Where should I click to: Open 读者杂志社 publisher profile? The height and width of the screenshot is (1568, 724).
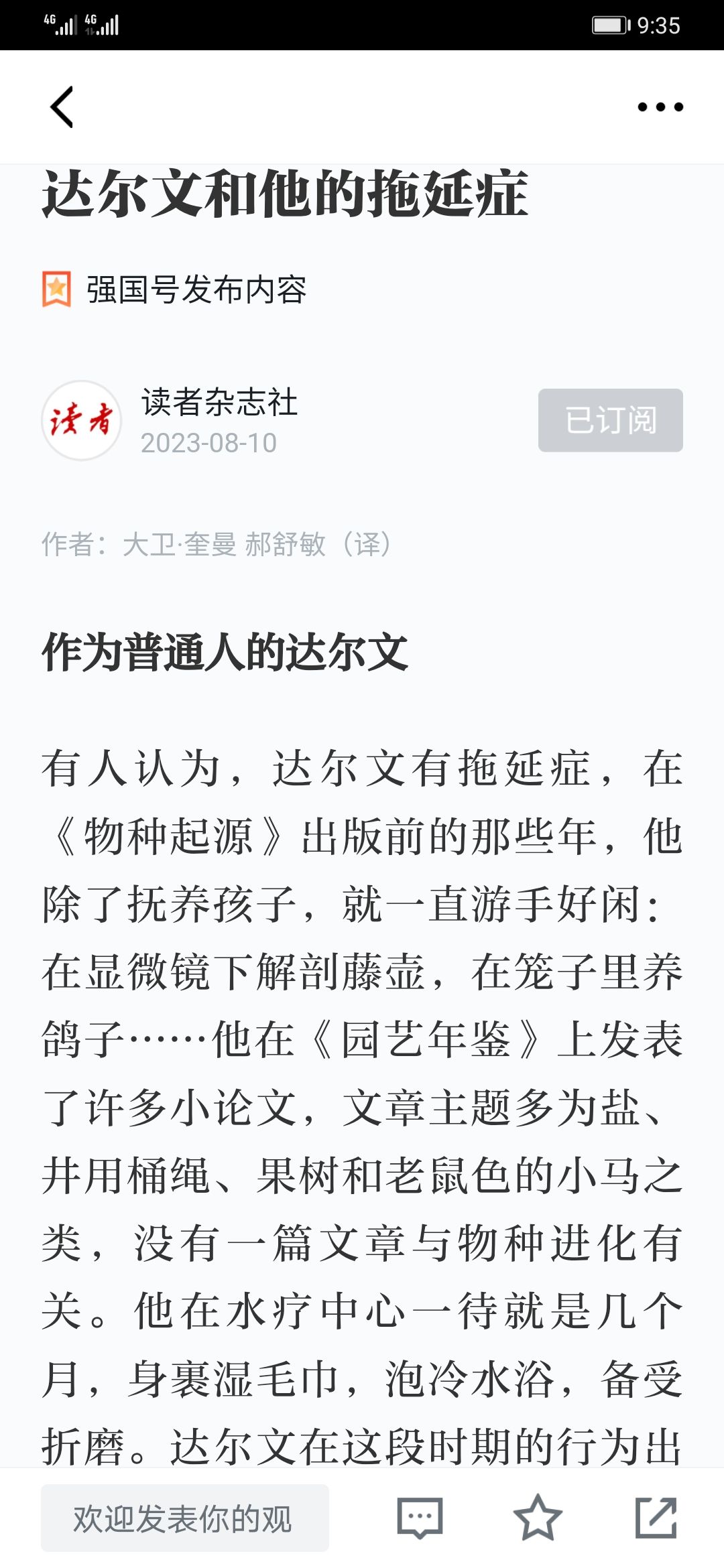pyautogui.click(x=219, y=402)
